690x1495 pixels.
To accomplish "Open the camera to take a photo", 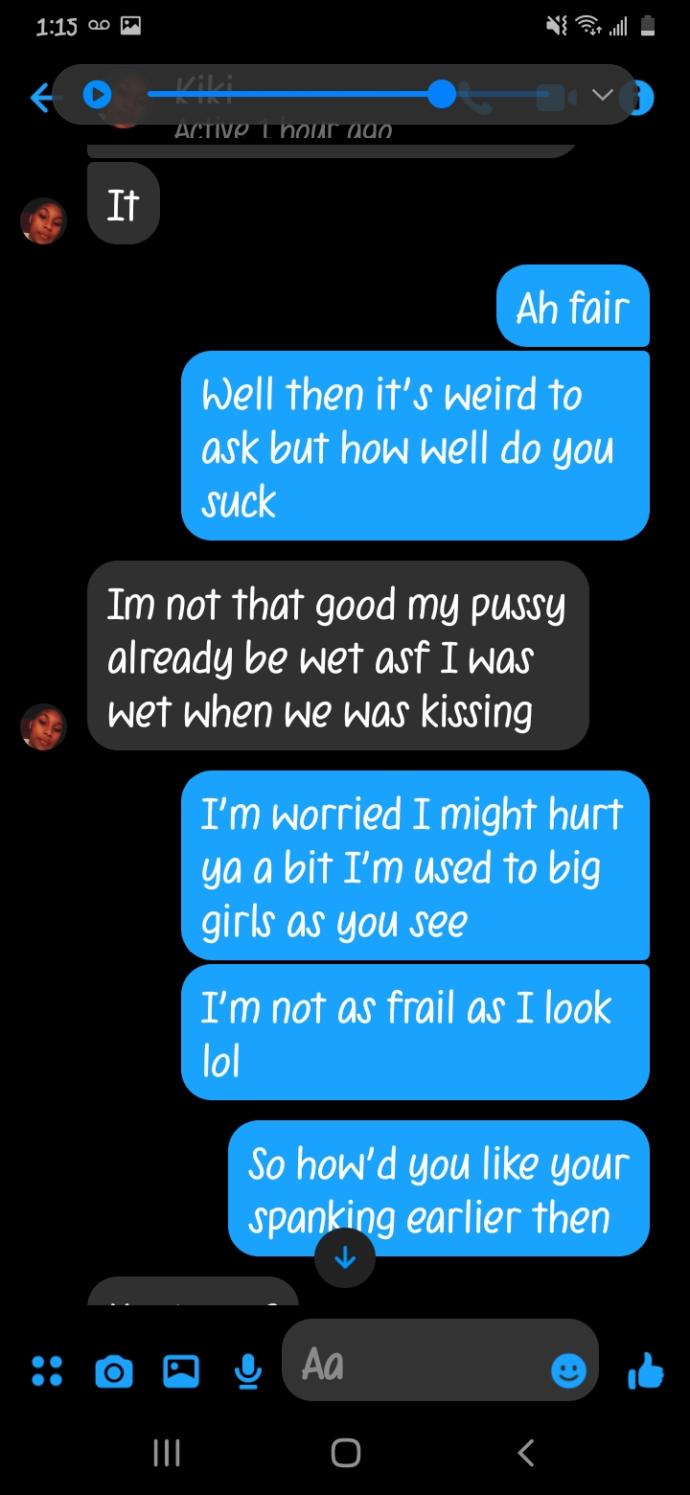I will point(112,1371).
